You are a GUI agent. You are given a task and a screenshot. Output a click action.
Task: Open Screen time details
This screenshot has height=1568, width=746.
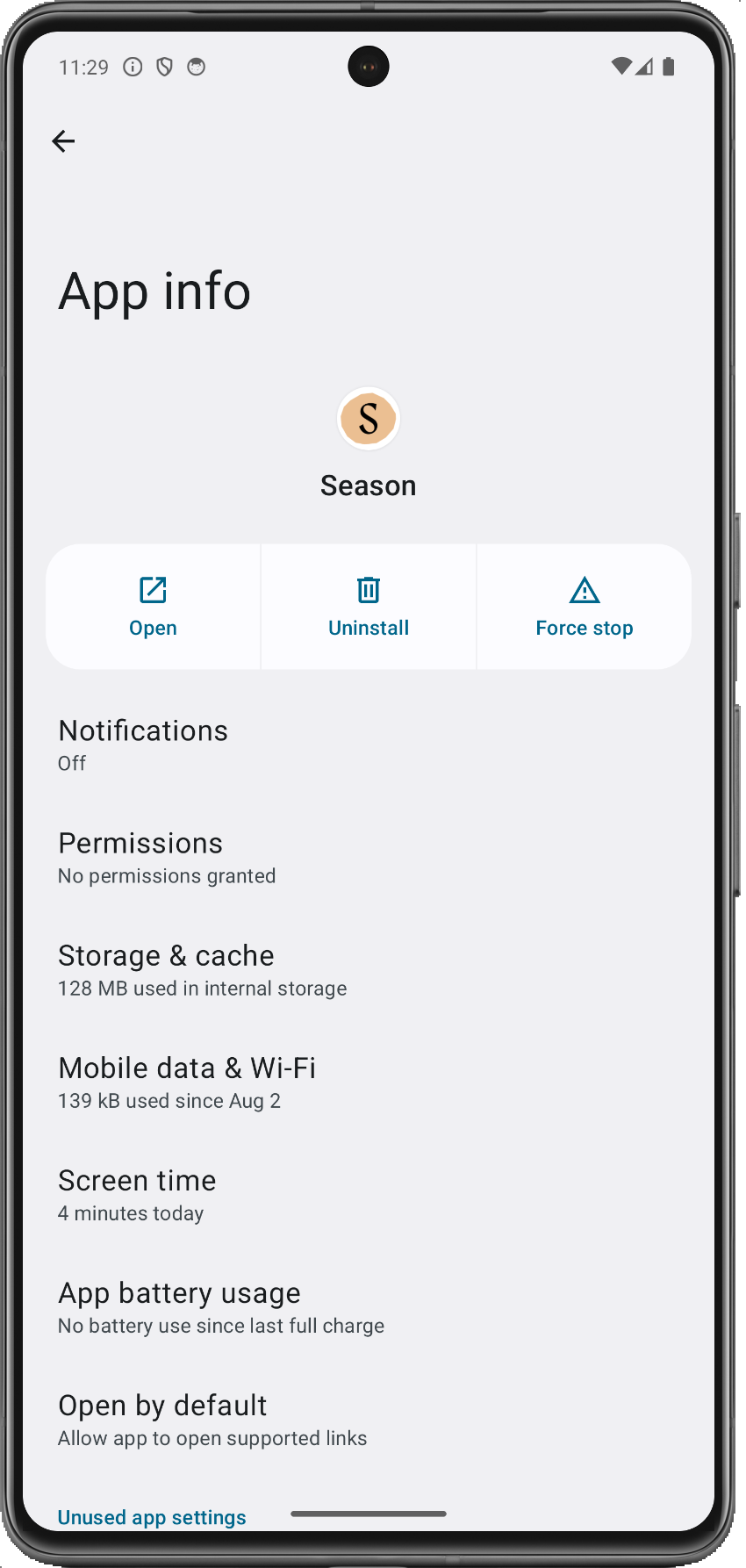pyautogui.click(x=369, y=1195)
